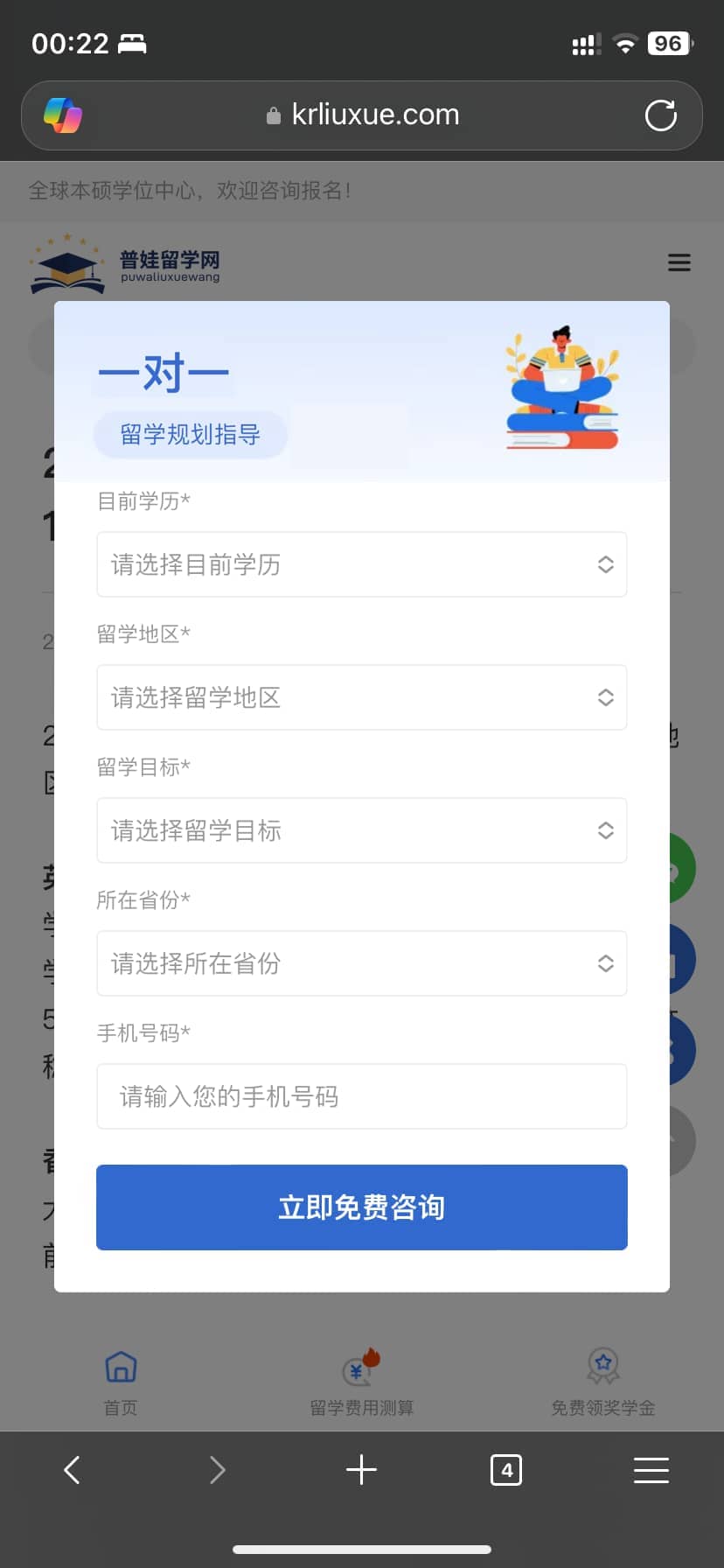Submit the free consultation request
Viewport: 724px width, 1568px height.
point(362,1207)
